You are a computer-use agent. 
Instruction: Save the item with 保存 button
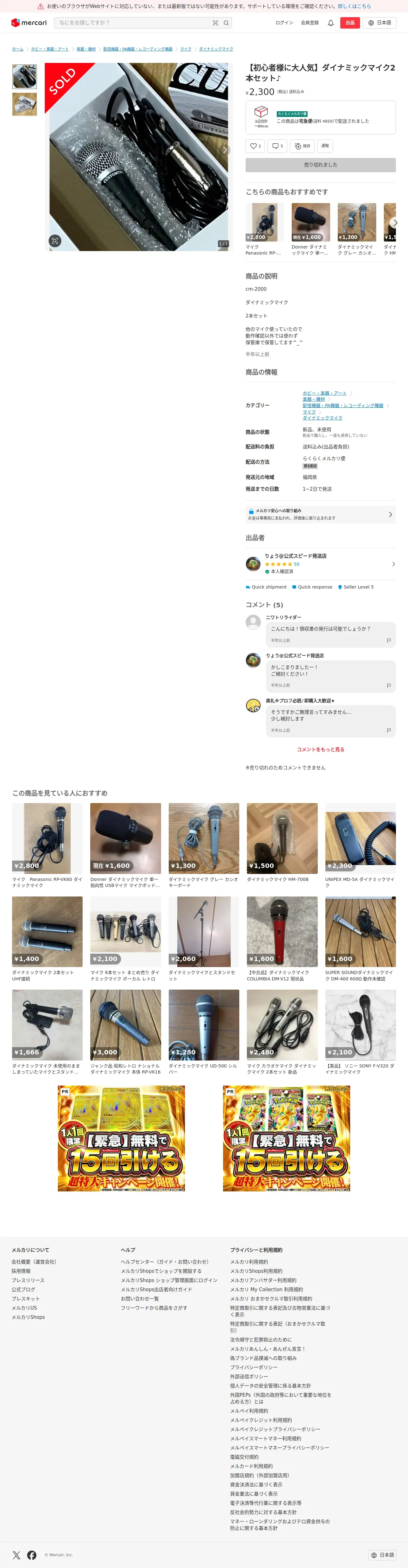[303, 146]
